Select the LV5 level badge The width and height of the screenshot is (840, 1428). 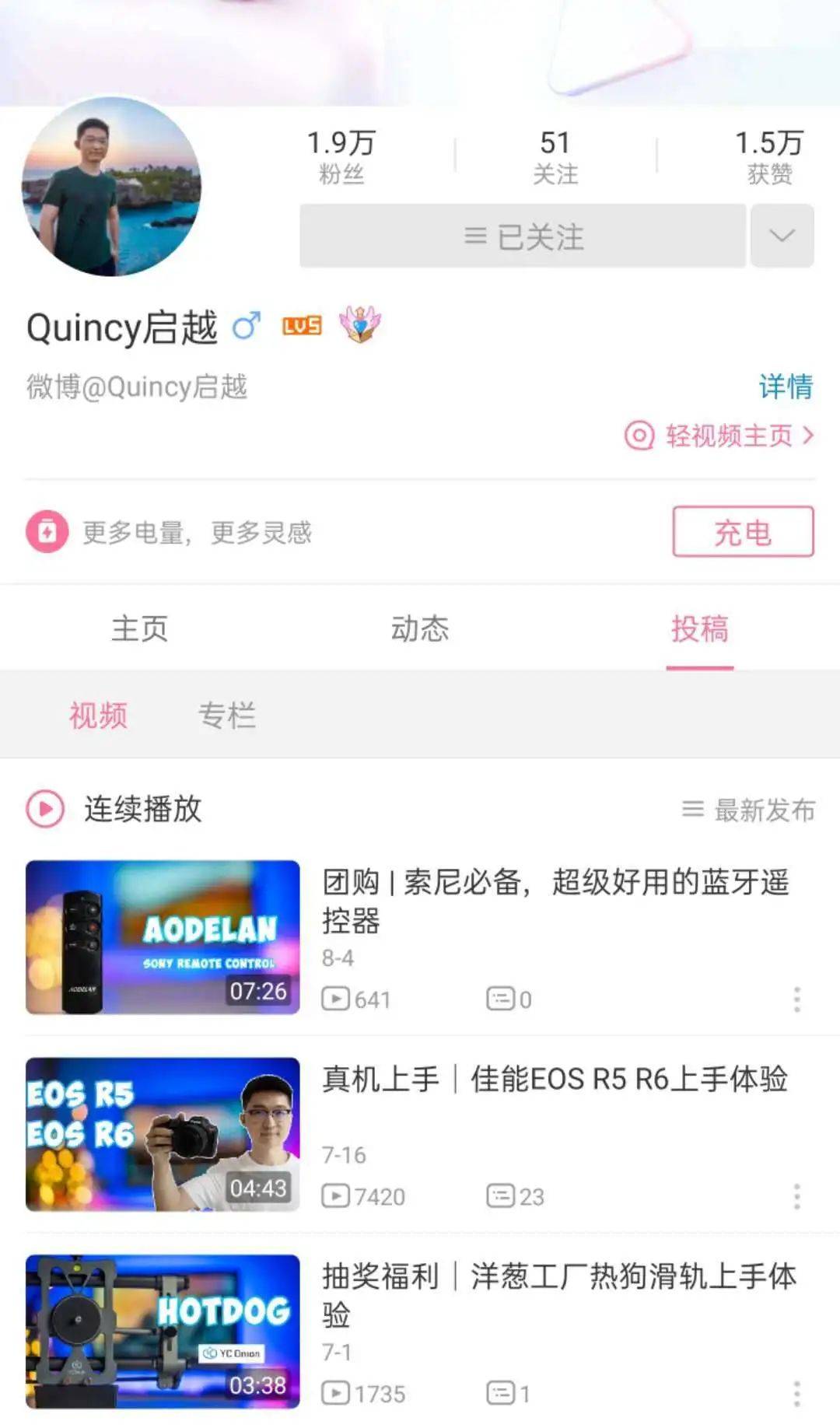tap(300, 325)
